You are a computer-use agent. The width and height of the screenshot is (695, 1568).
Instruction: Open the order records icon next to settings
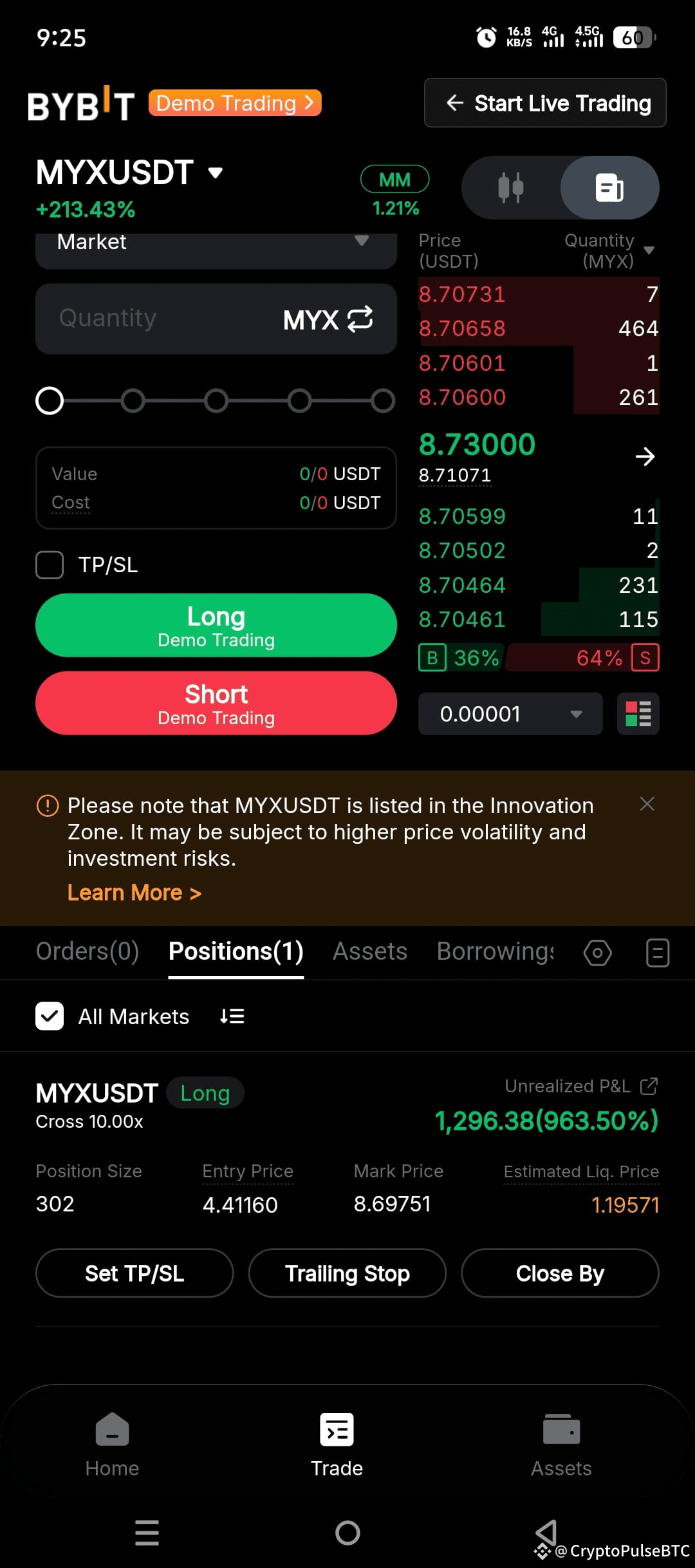tap(657, 953)
